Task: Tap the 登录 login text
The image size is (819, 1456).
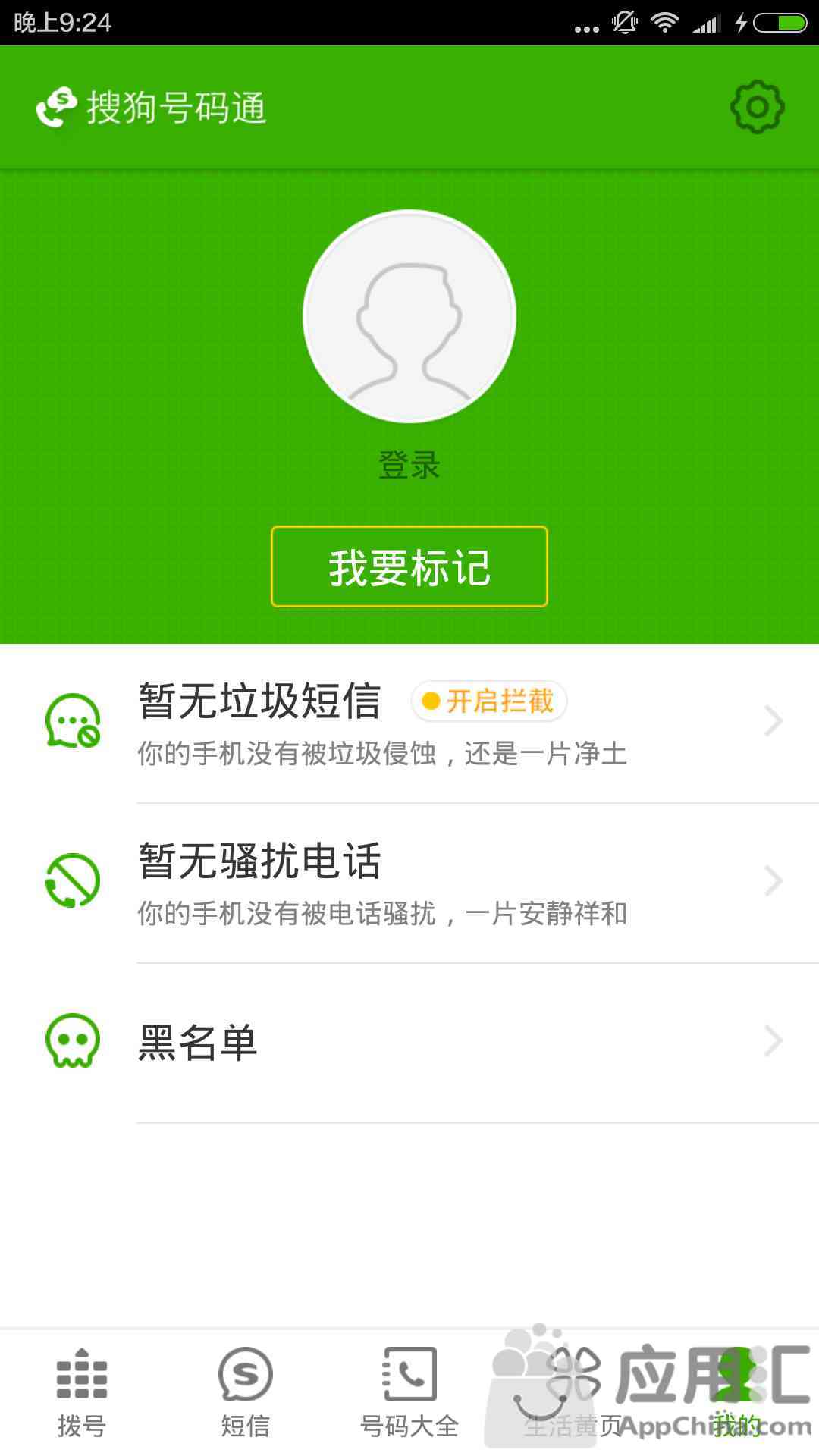Action: (x=409, y=465)
